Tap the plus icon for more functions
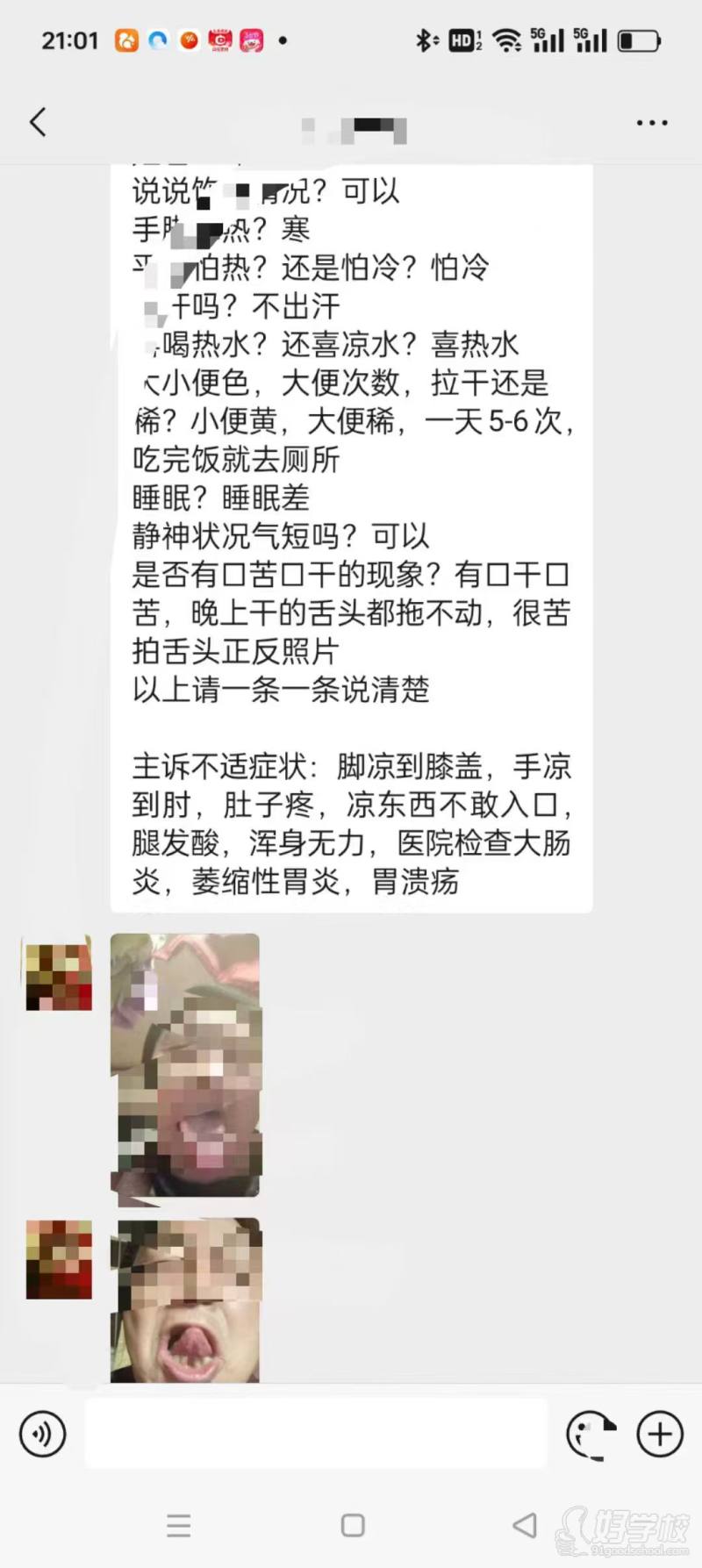 coord(658,1434)
